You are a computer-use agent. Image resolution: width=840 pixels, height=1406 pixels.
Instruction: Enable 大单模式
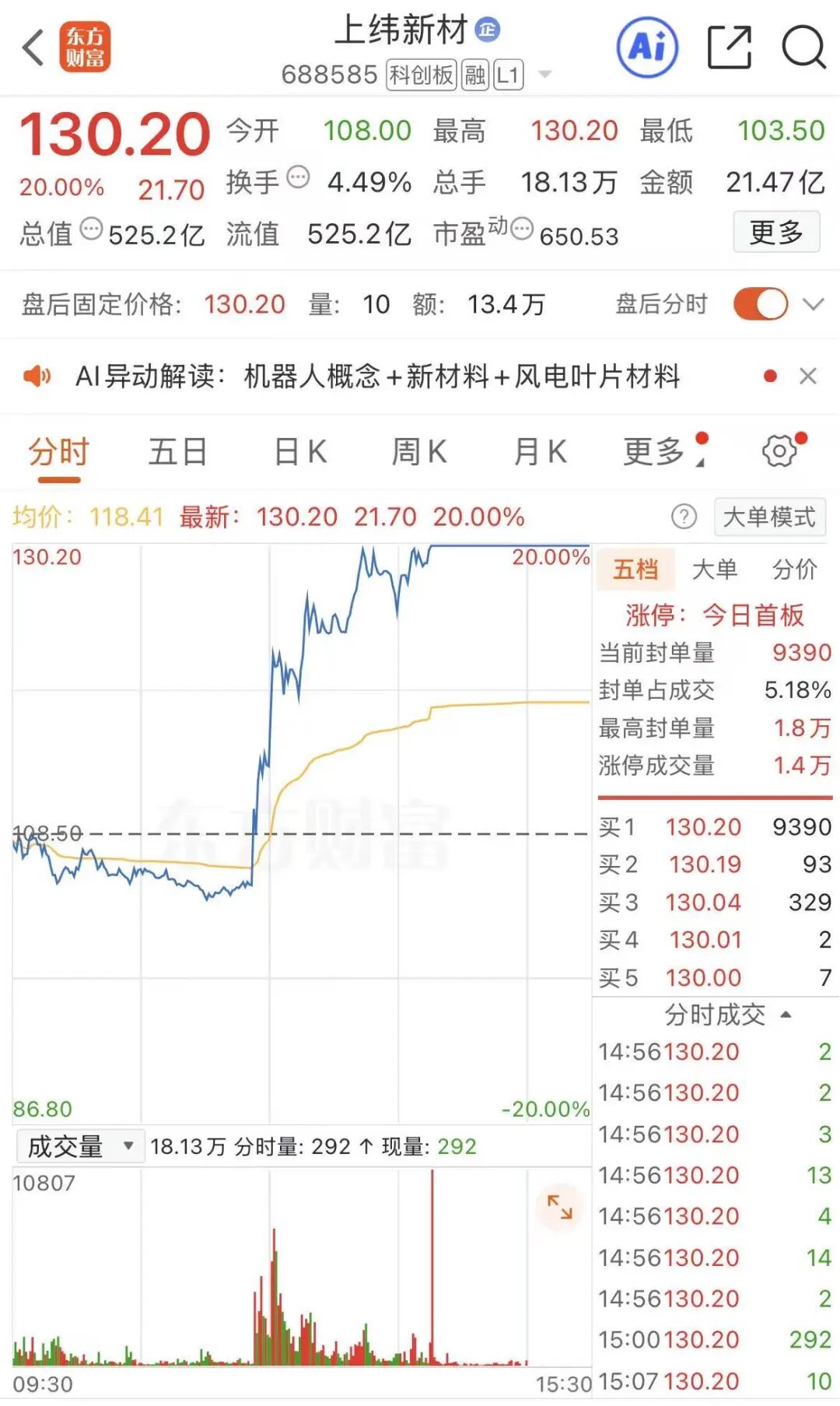pos(769,517)
